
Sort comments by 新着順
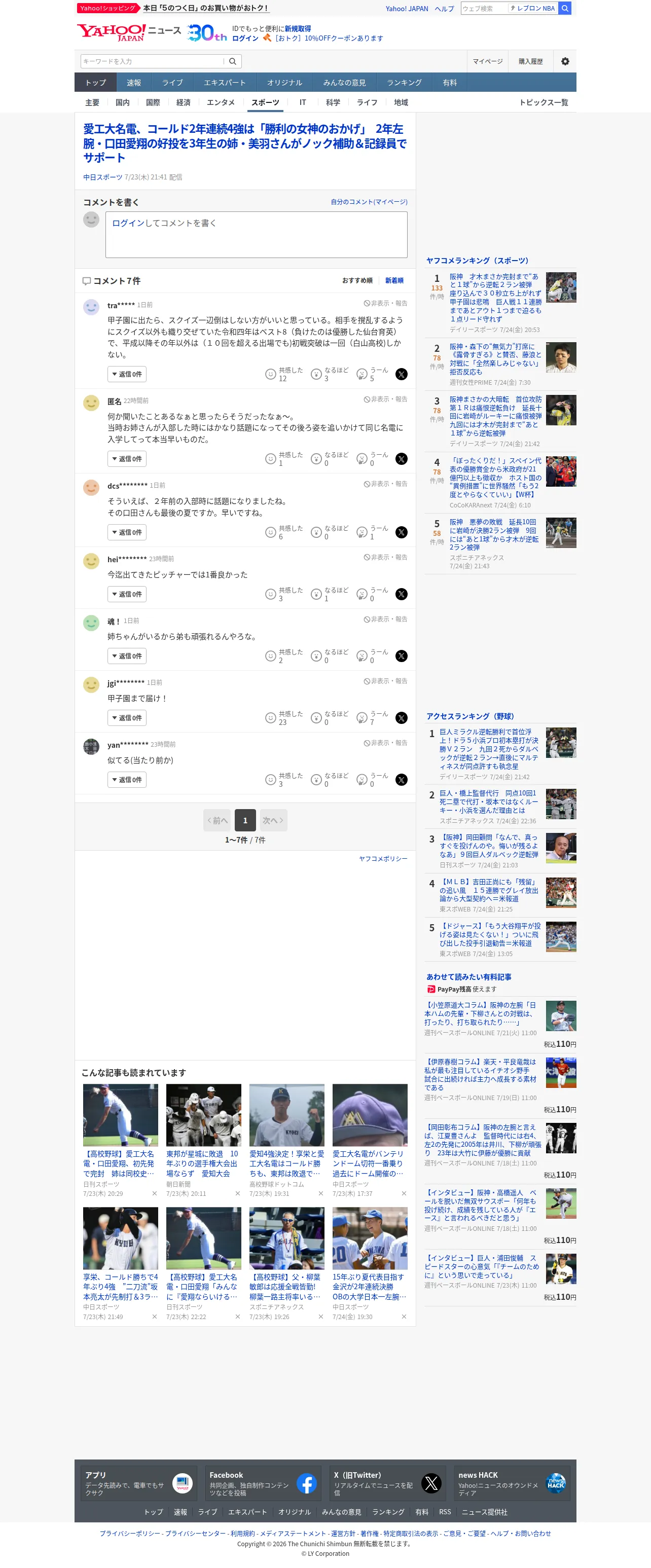394,281
